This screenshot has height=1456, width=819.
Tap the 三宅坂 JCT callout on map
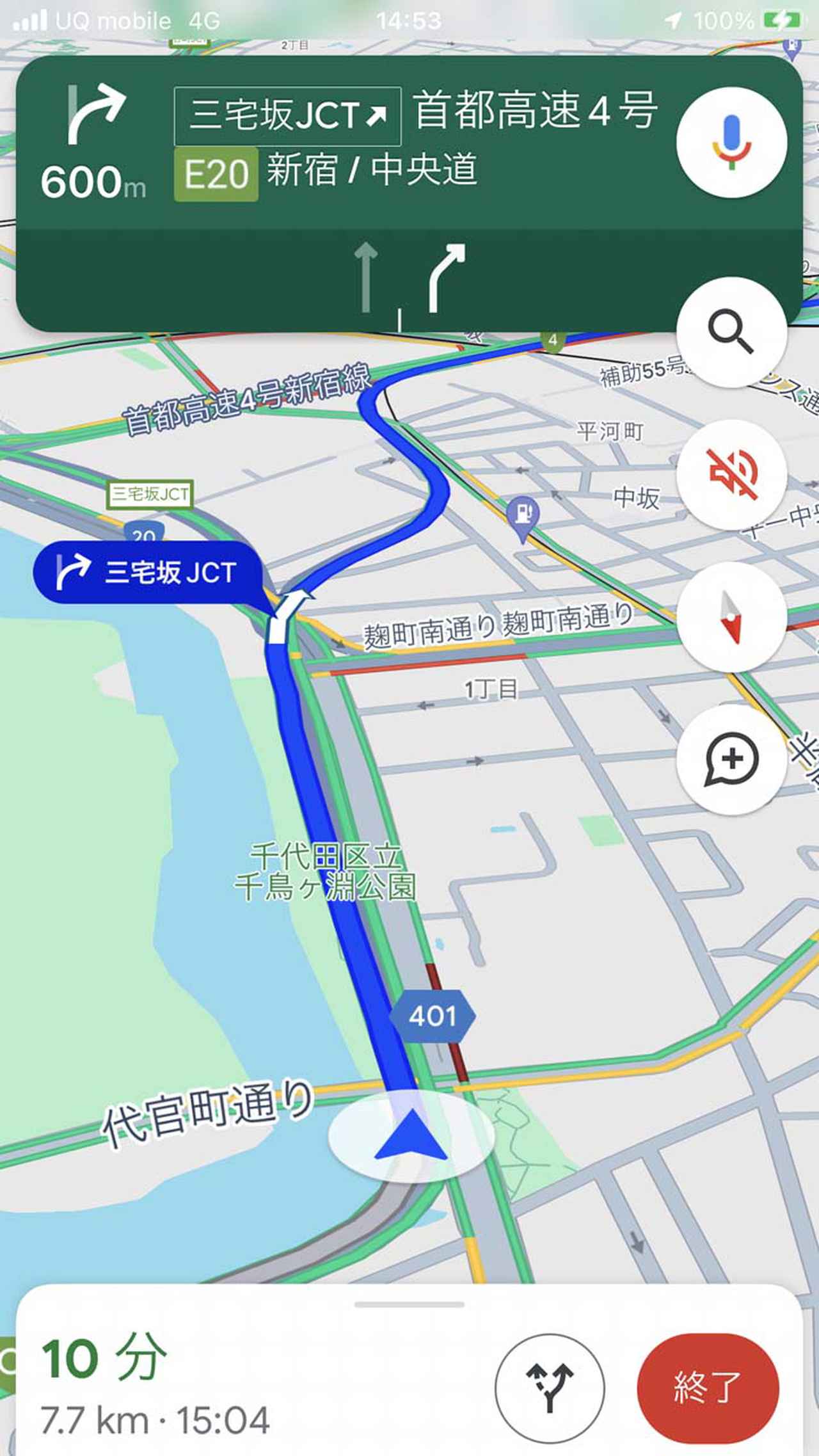(148, 572)
